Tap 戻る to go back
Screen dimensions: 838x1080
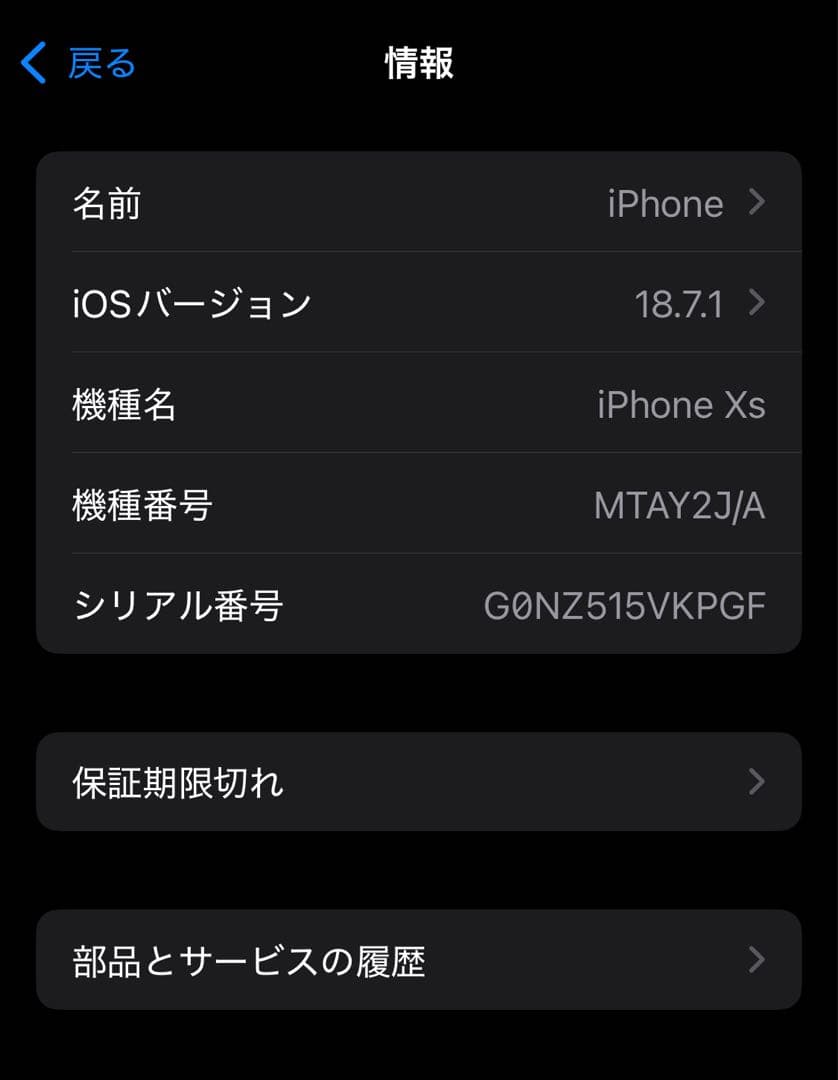(x=97, y=63)
